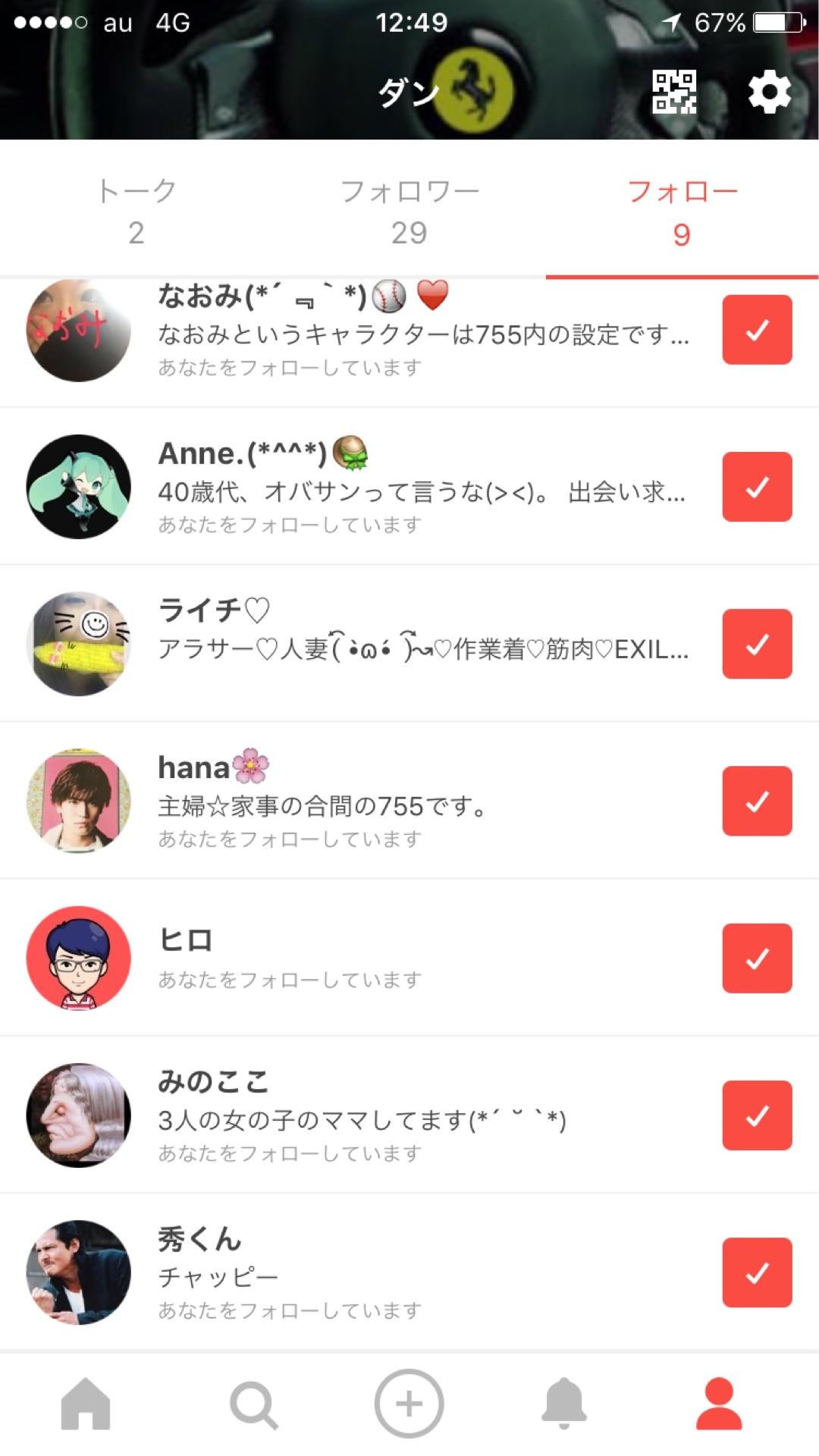This screenshot has width=819, height=1456.
Task: Toggle following status for みのここ
Action: [756, 1116]
